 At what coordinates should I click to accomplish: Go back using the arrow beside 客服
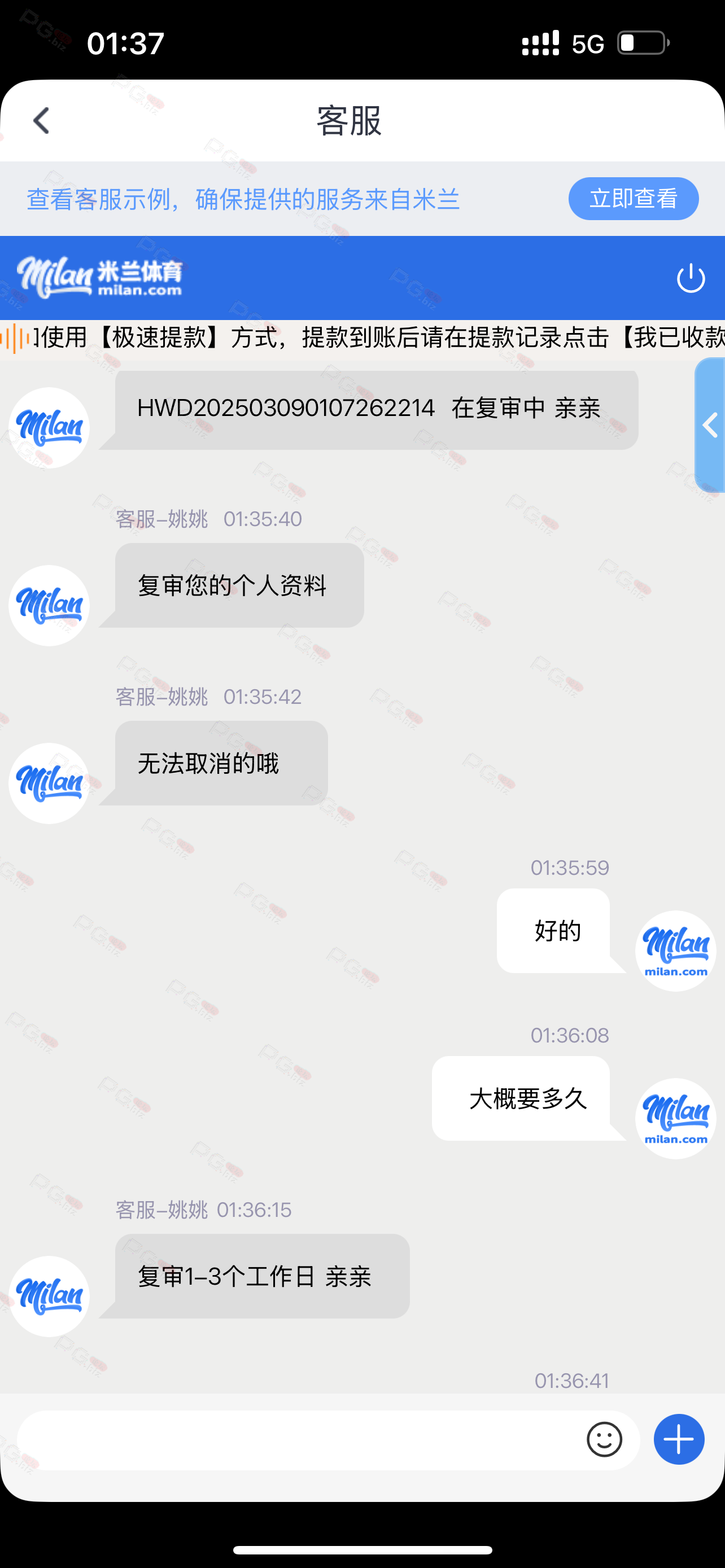(x=41, y=121)
